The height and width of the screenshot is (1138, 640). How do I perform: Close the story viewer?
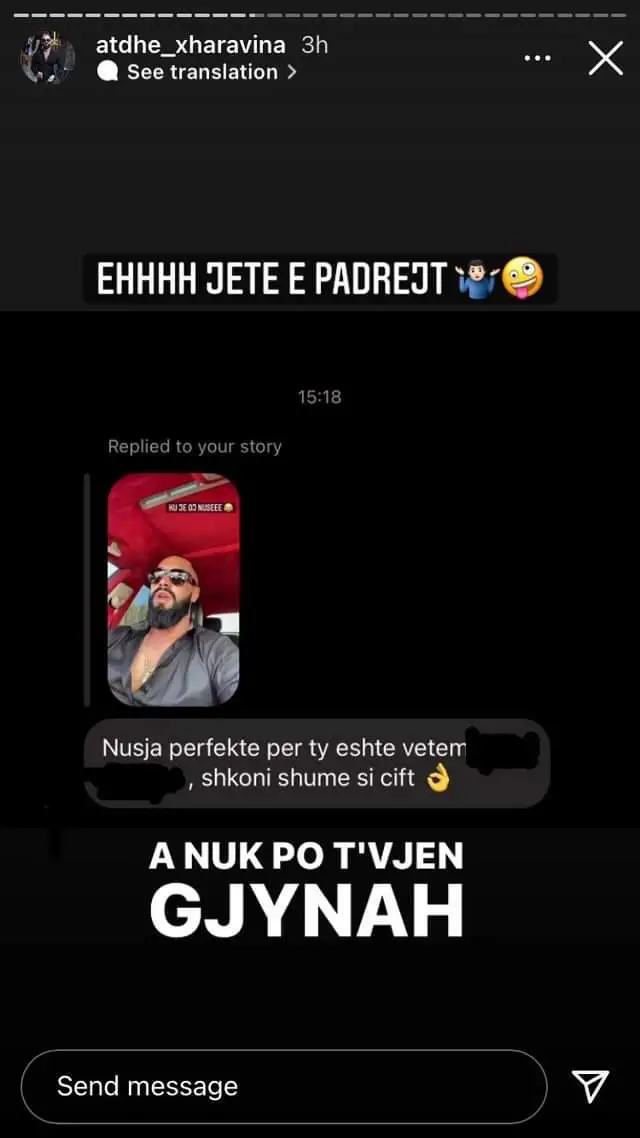606,58
